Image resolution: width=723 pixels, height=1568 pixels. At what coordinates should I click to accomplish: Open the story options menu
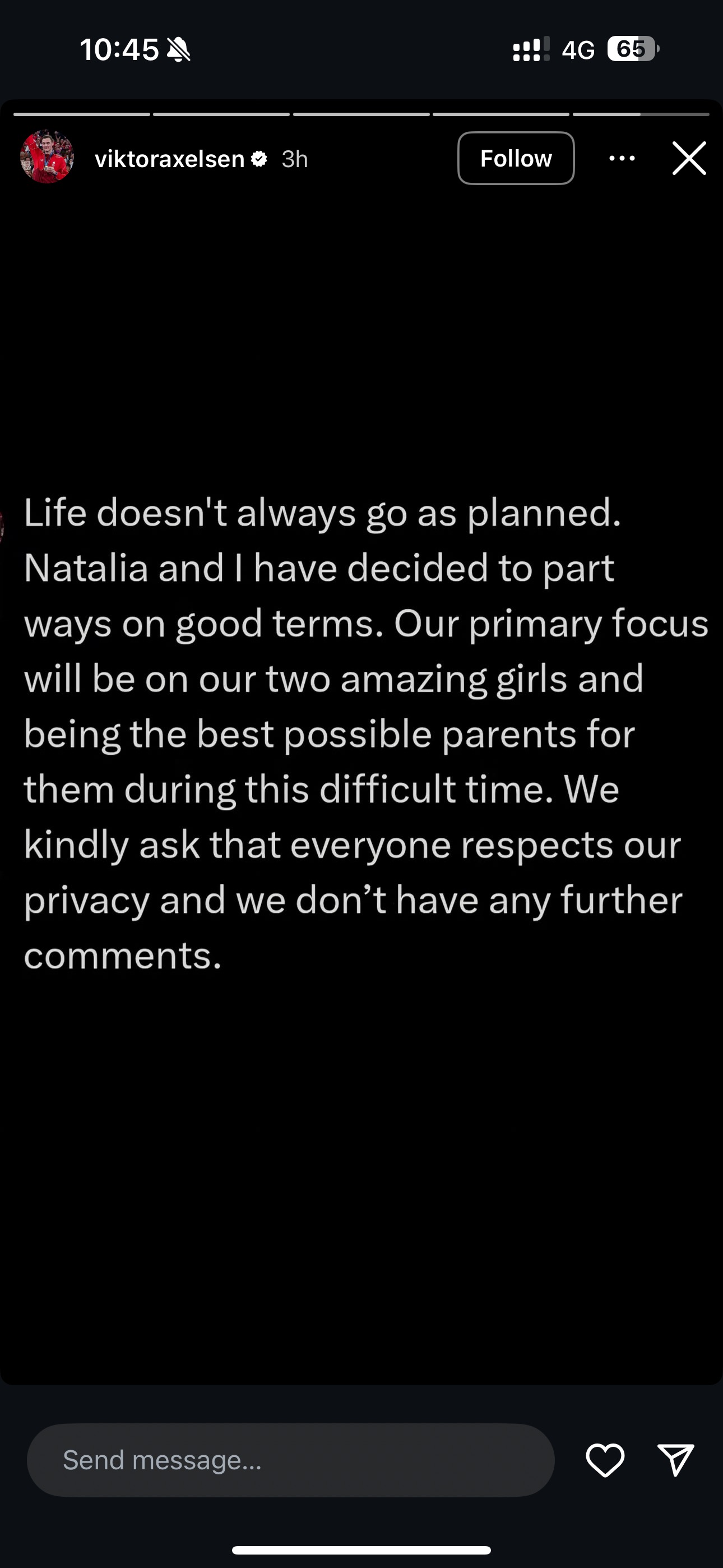click(x=622, y=158)
